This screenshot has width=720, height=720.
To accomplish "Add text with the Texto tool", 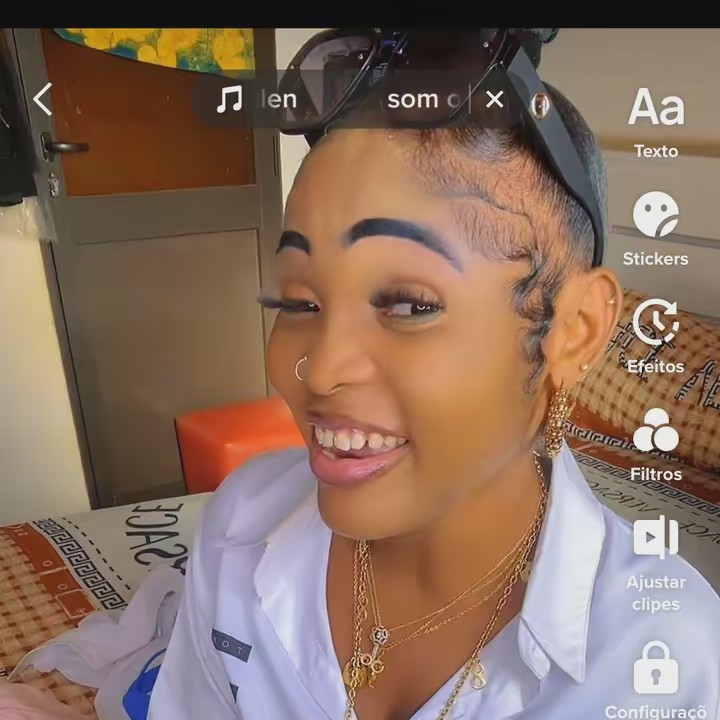I will click(656, 121).
